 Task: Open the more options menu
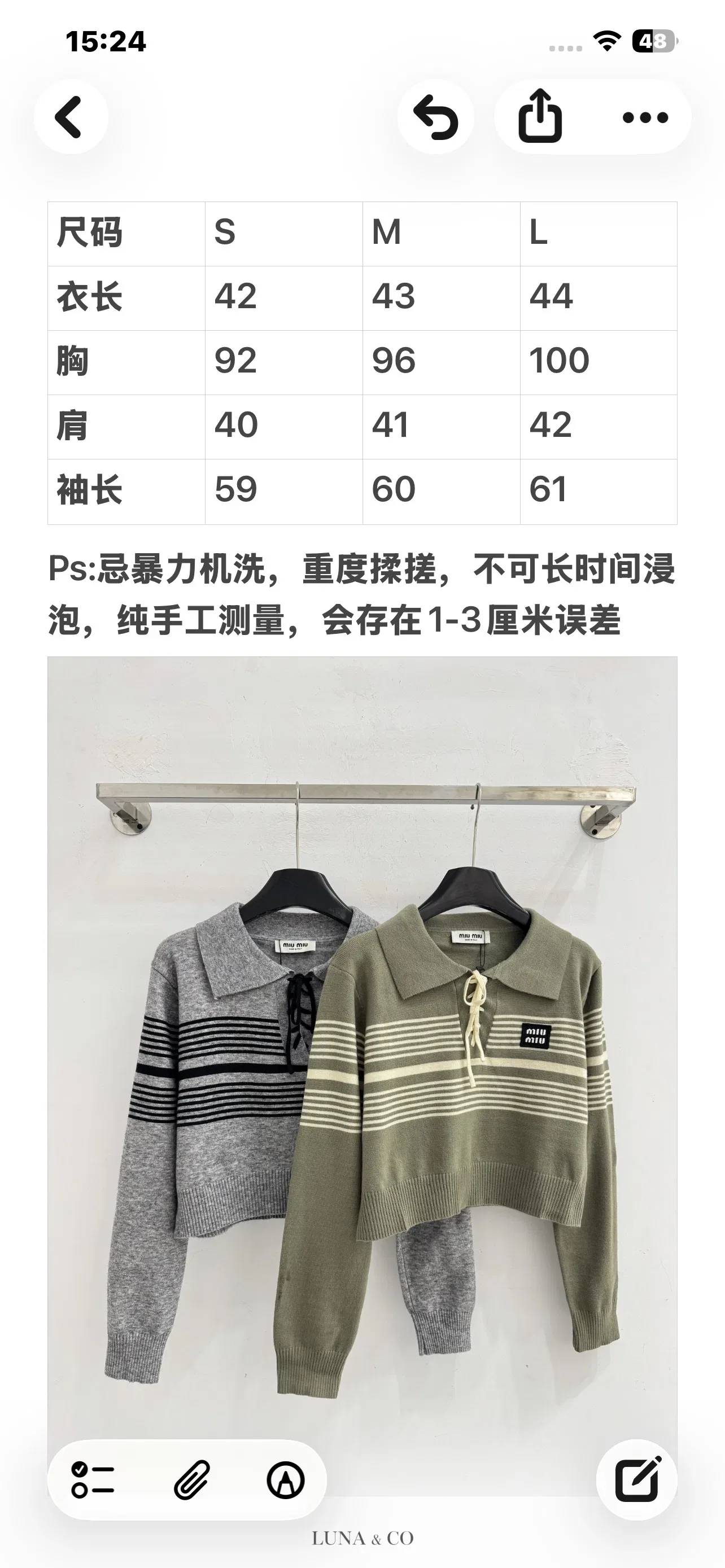click(x=645, y=117)
